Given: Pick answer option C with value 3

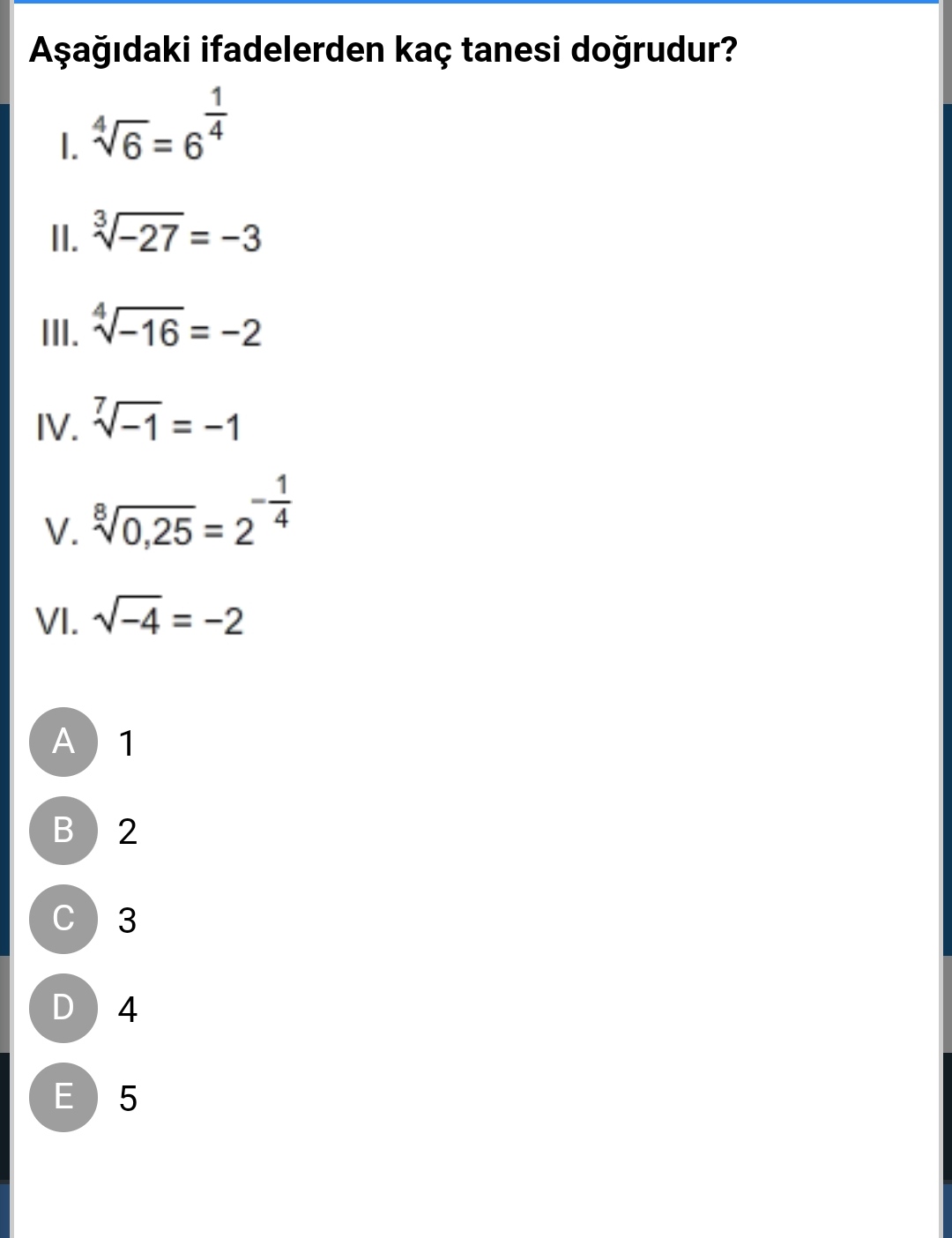Looking at the screenshot, I should point(63,919).
